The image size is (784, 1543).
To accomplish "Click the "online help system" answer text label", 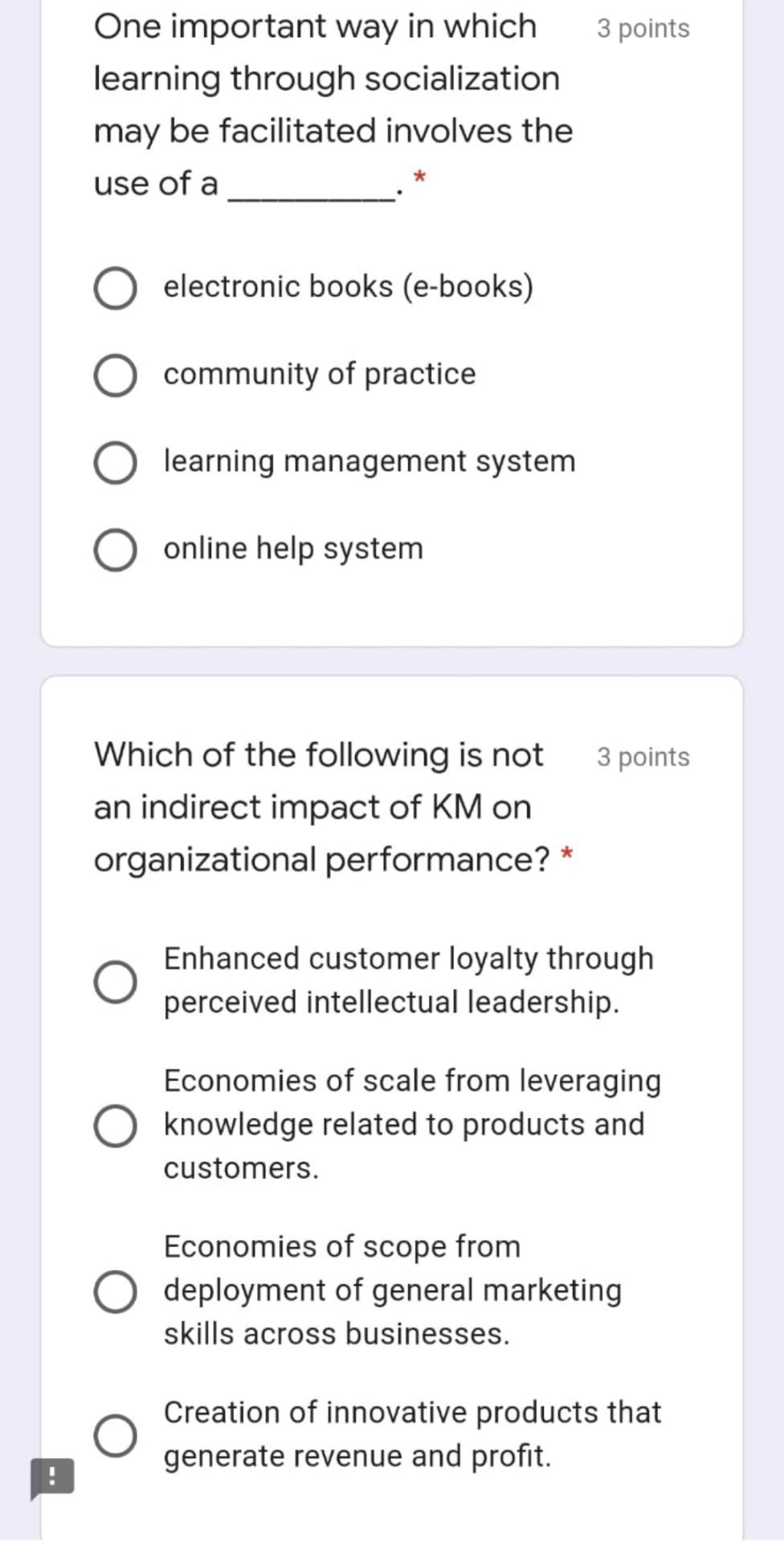I will click(x=292, y=549).
